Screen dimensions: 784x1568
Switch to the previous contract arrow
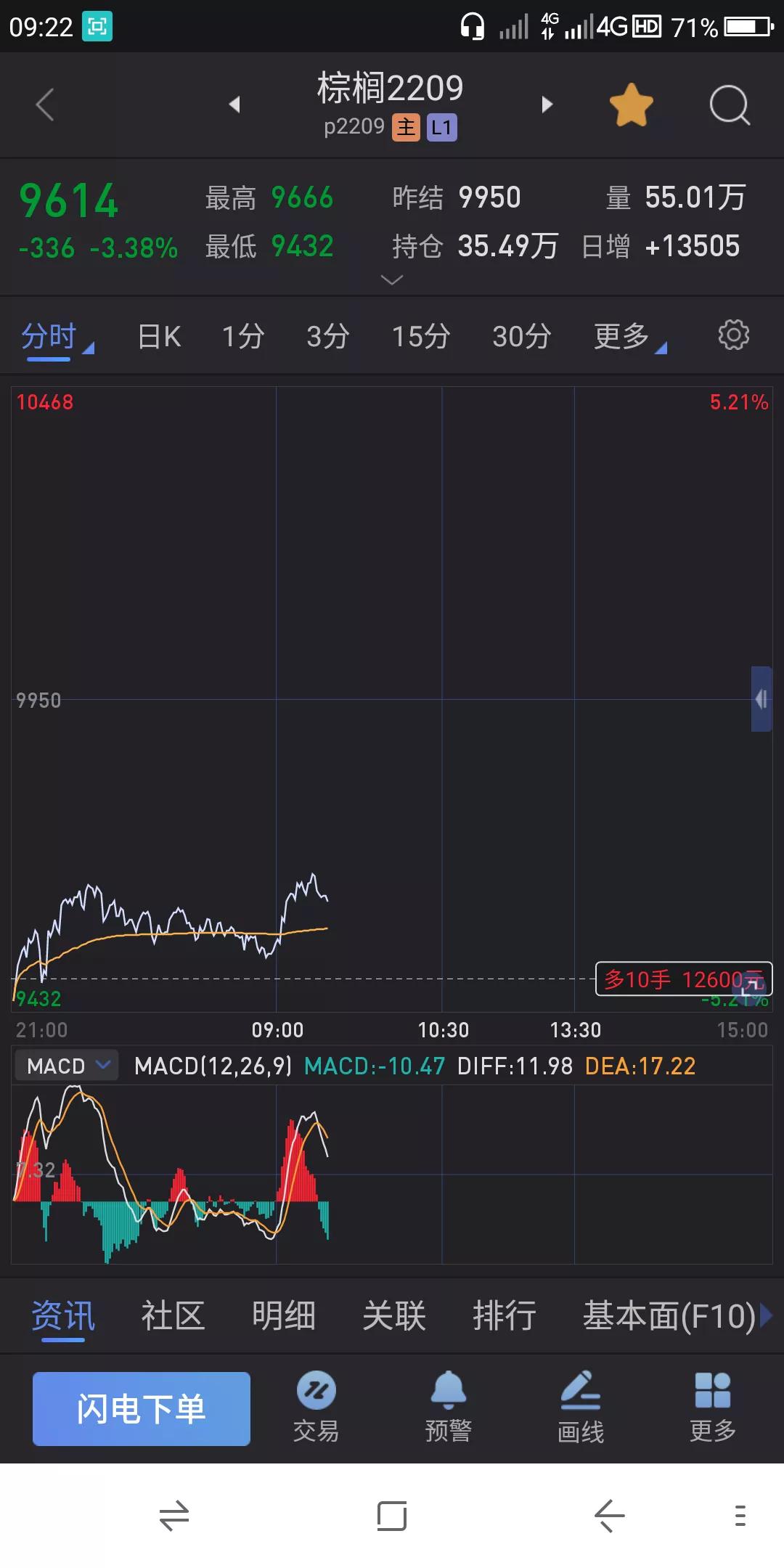point(234,105)
